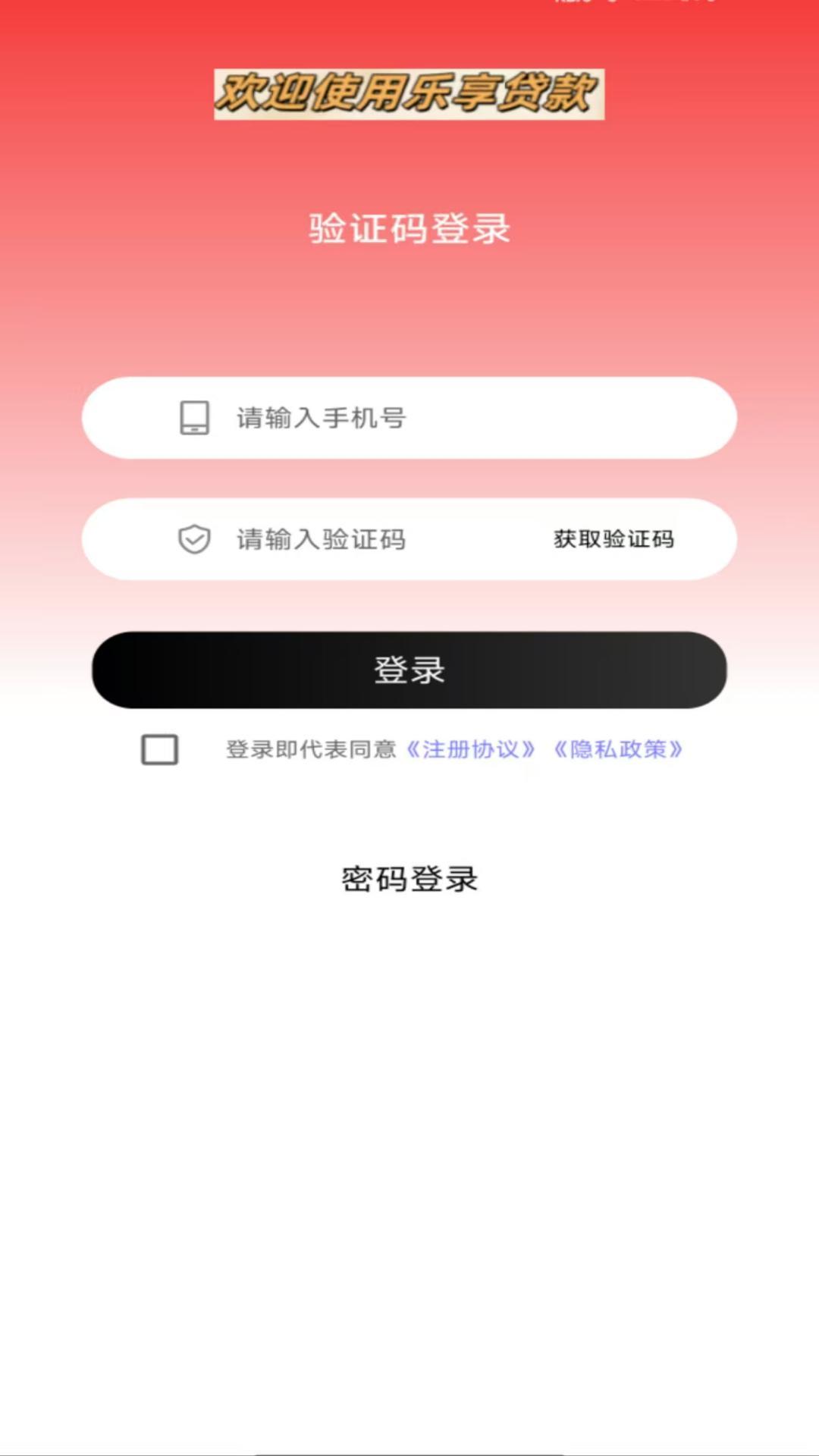Switch to 密码登录 password login
Screen dimensions: 819x1456
(x=409, y=880)
